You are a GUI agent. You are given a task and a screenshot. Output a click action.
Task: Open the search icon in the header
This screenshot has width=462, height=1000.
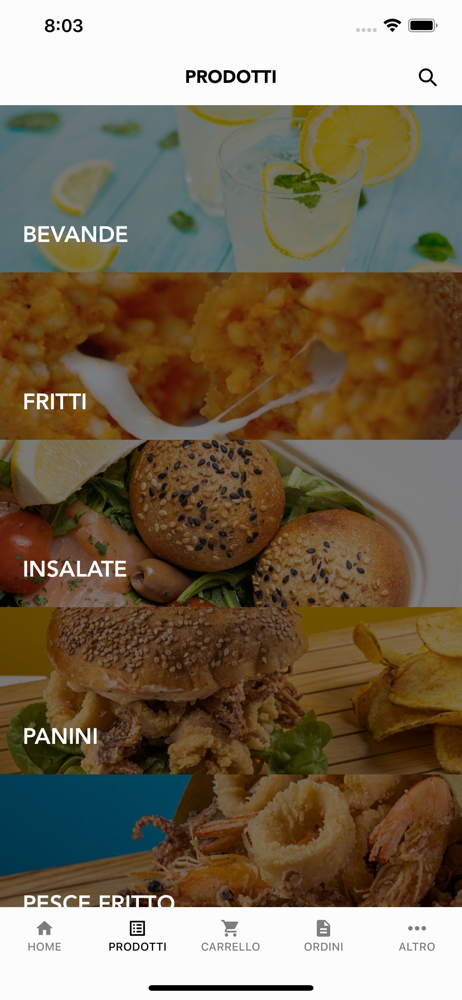[427, 77]
